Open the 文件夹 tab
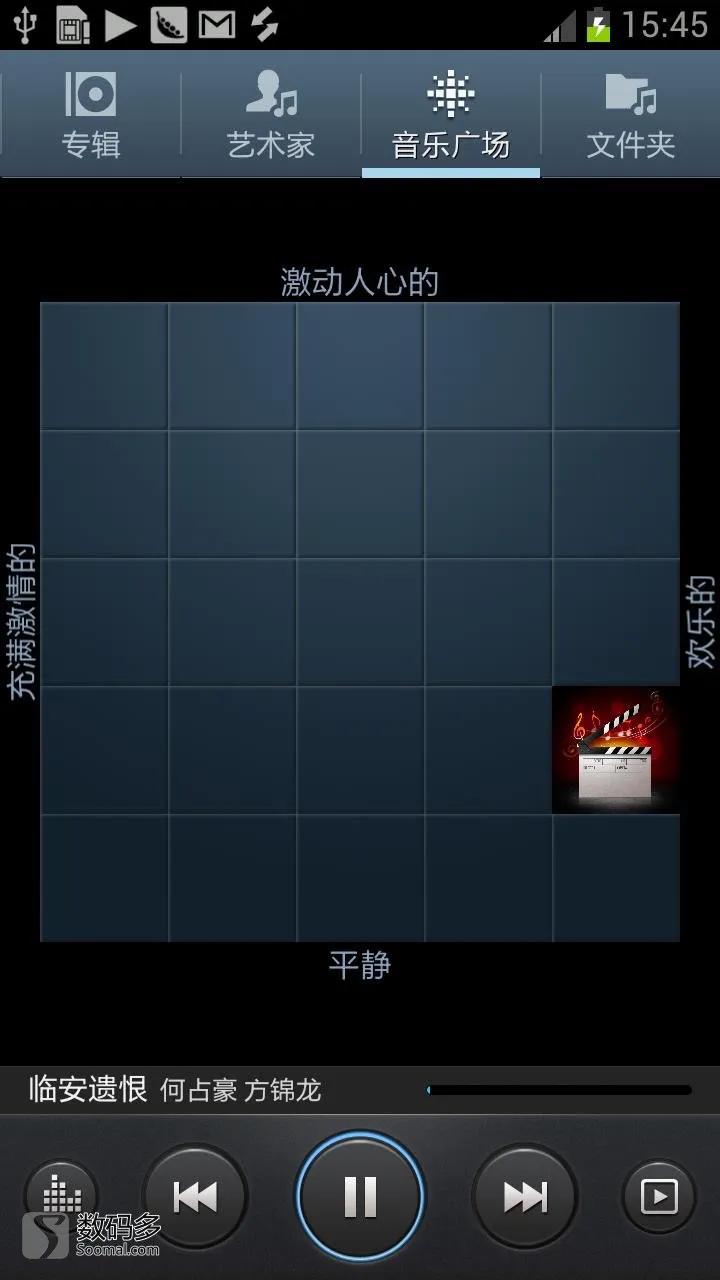The width and height of the screenshot is (720, 1280). click(630, 116)
